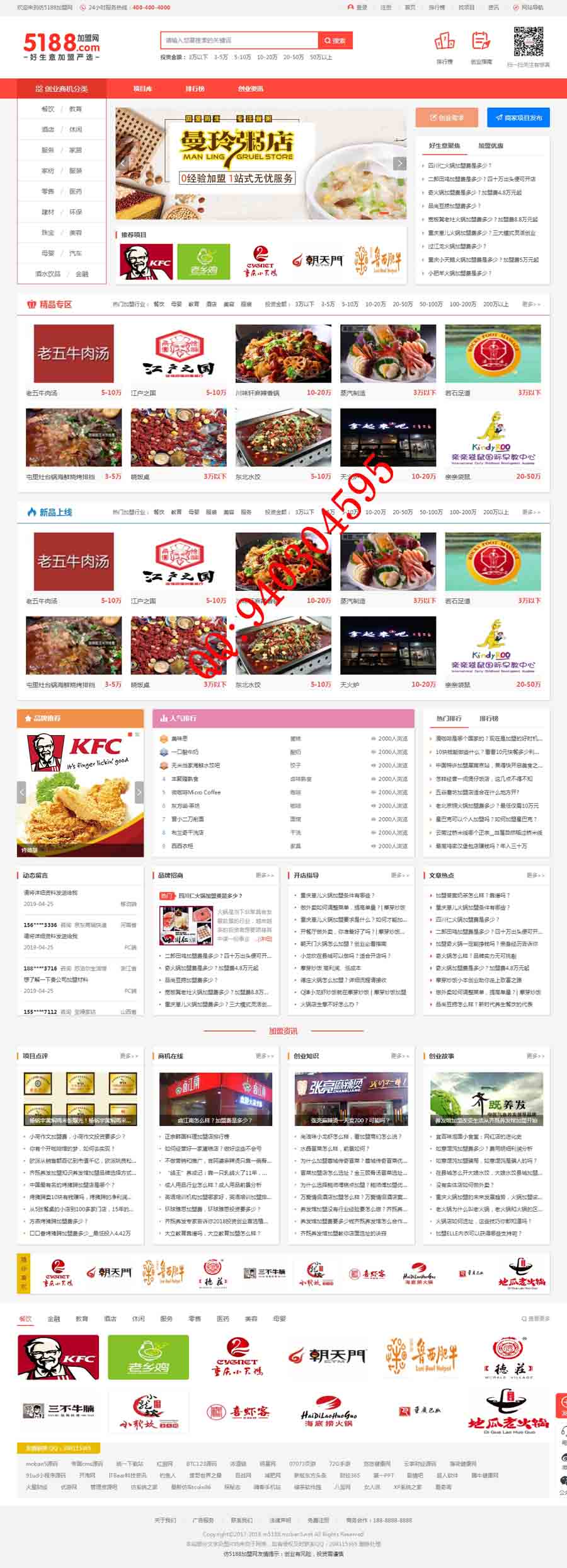The height and width of the screenshot is (1568, 567).
Task: Switch to 创业资讯 in the red nav bar
Action: coord(251,89)
